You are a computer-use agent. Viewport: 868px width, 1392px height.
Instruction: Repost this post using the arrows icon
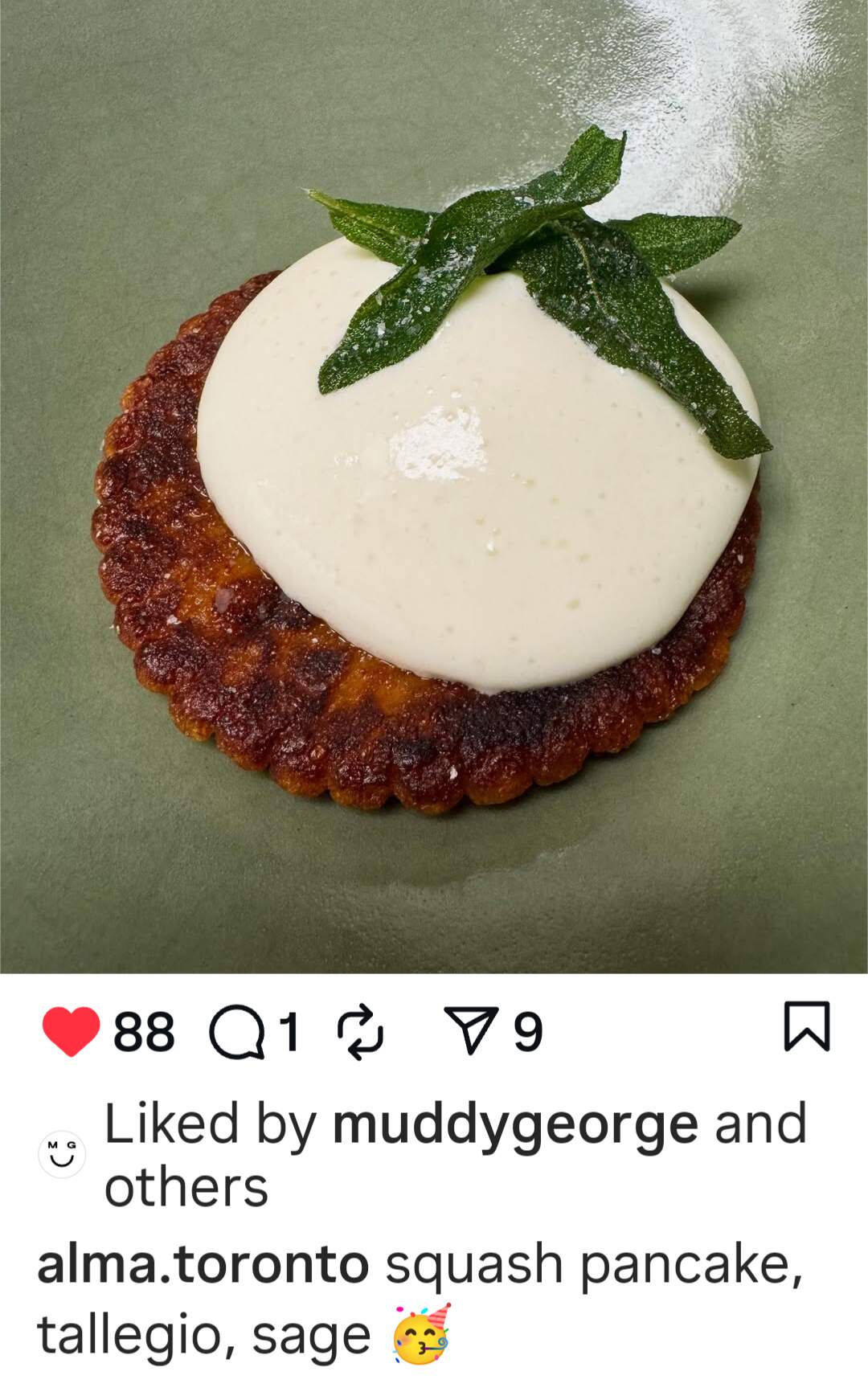click(361, 1031)
